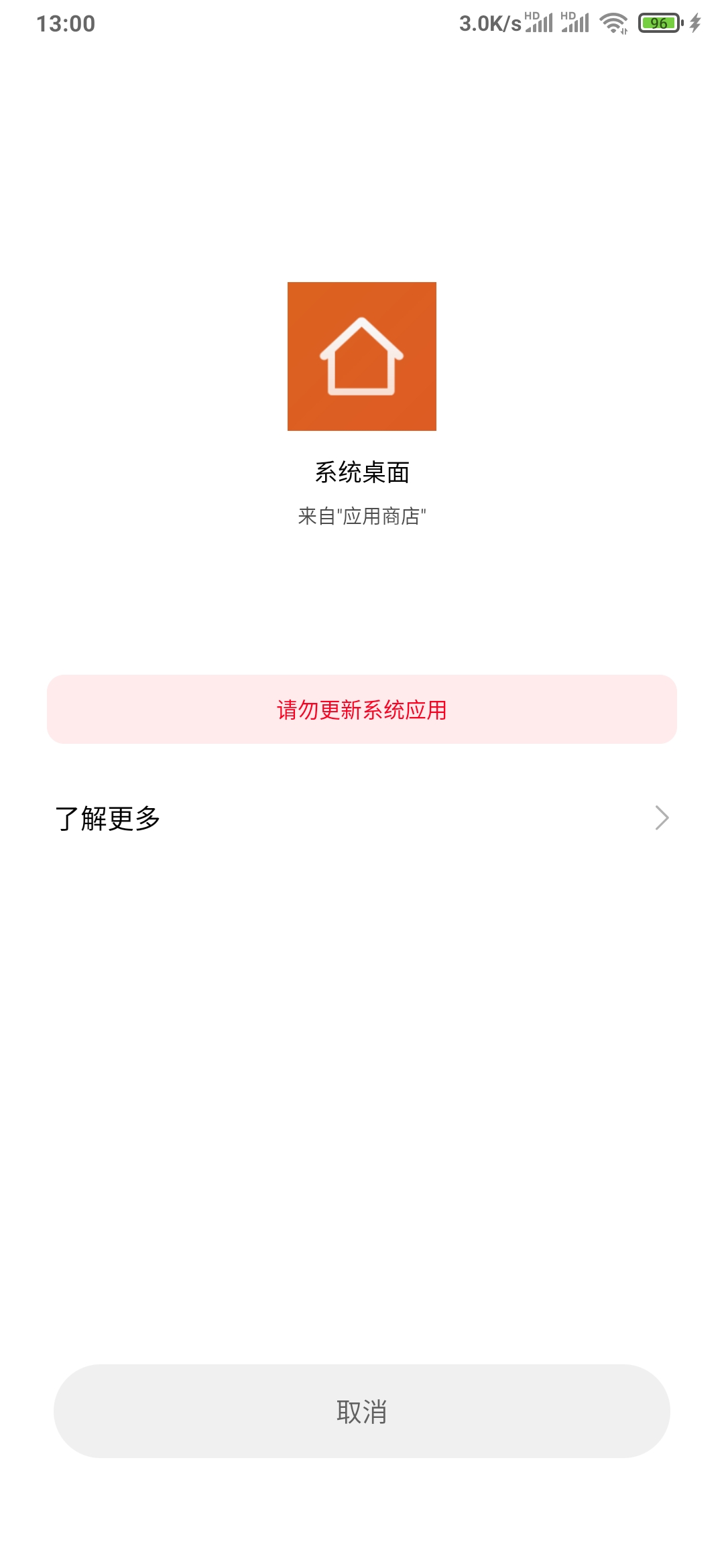Open the 了解更多 row
This screenshot has width=724, height=1568.
(362, 818)
